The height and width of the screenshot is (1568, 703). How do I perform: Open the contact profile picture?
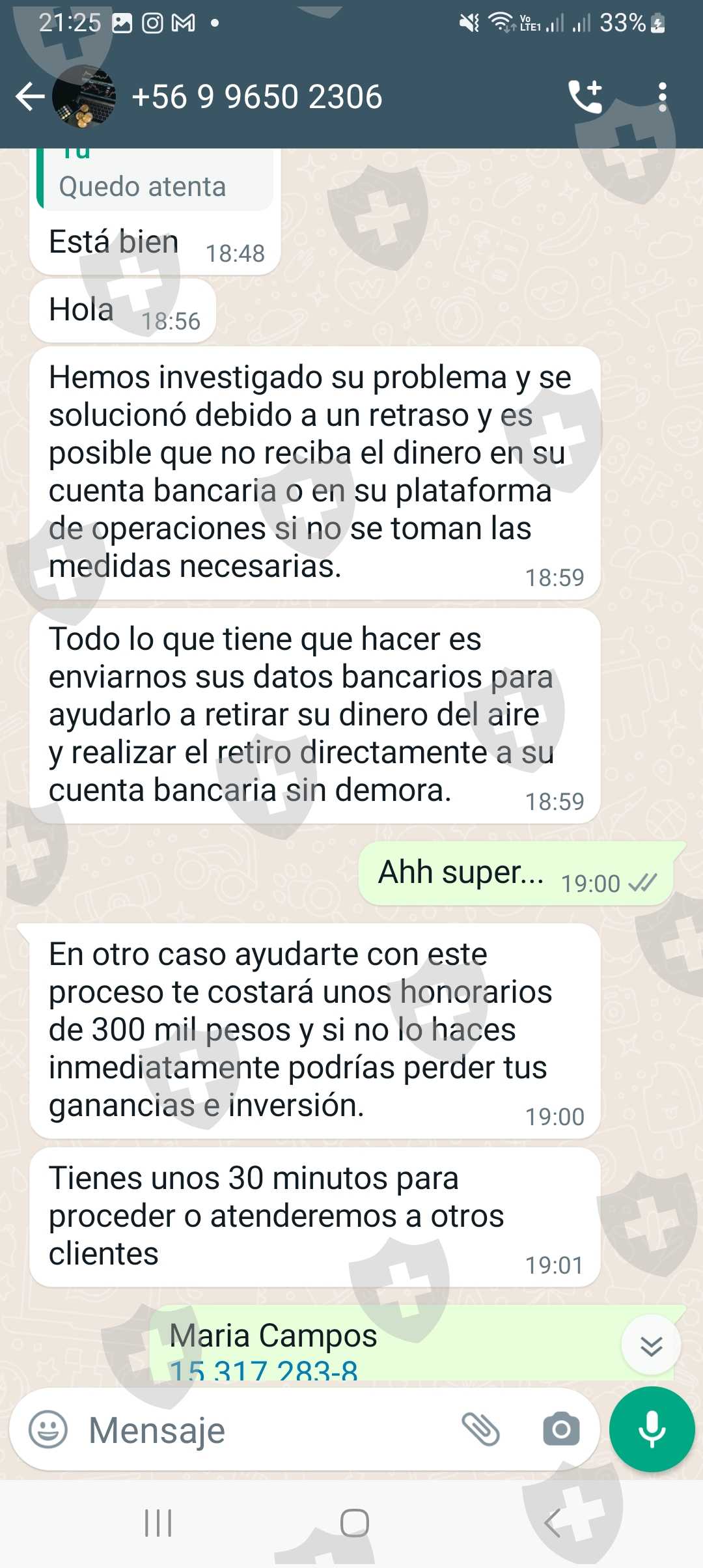(x=84, y=97)
